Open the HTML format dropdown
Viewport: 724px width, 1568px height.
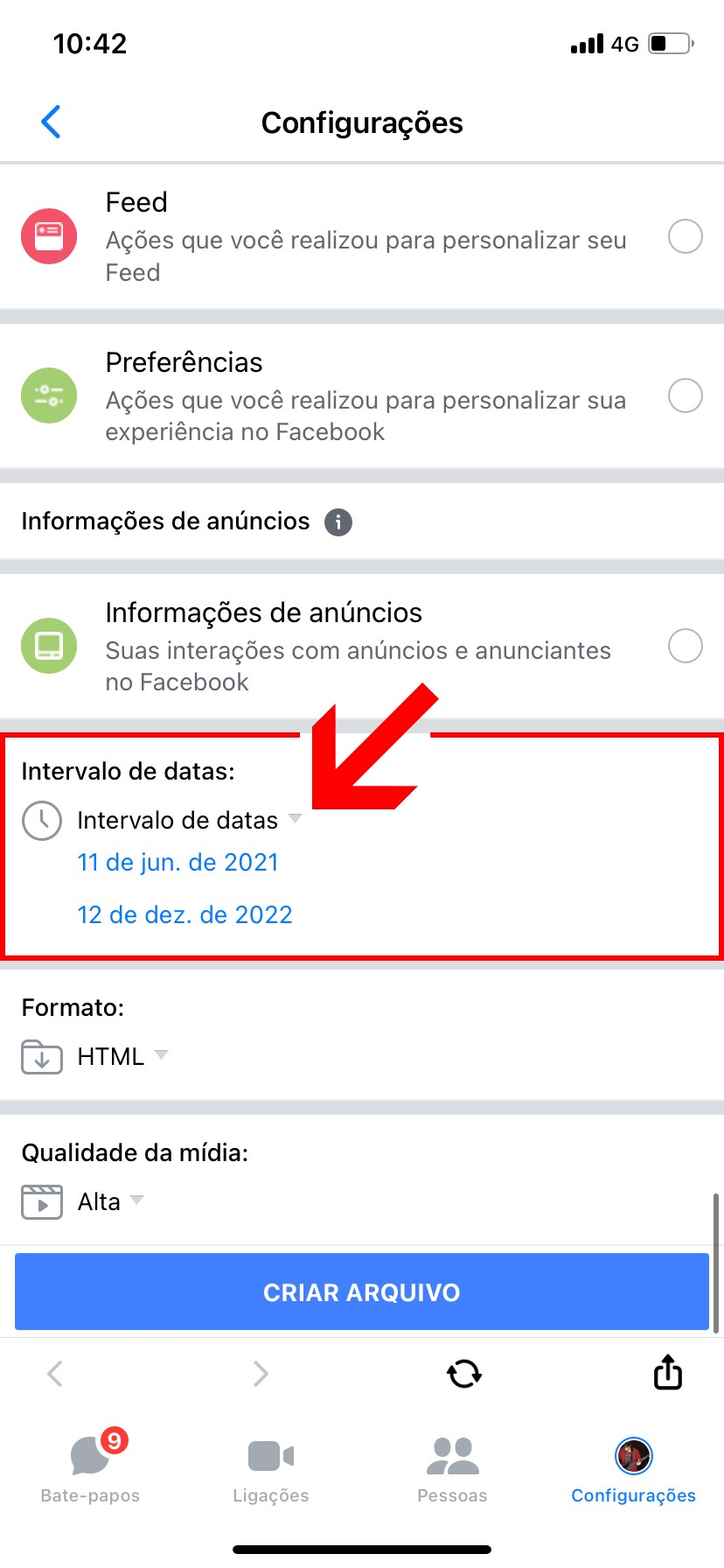click(122, 1056)
